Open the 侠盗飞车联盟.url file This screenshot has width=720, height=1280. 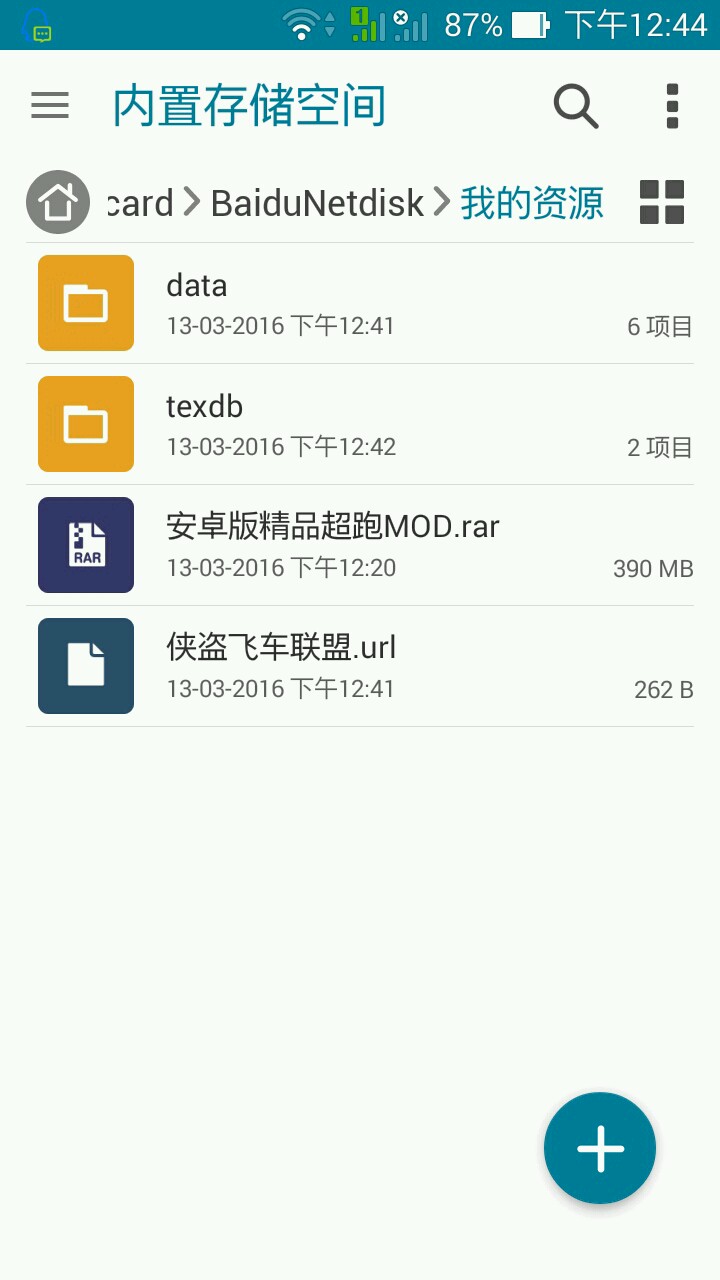[360, 666]
